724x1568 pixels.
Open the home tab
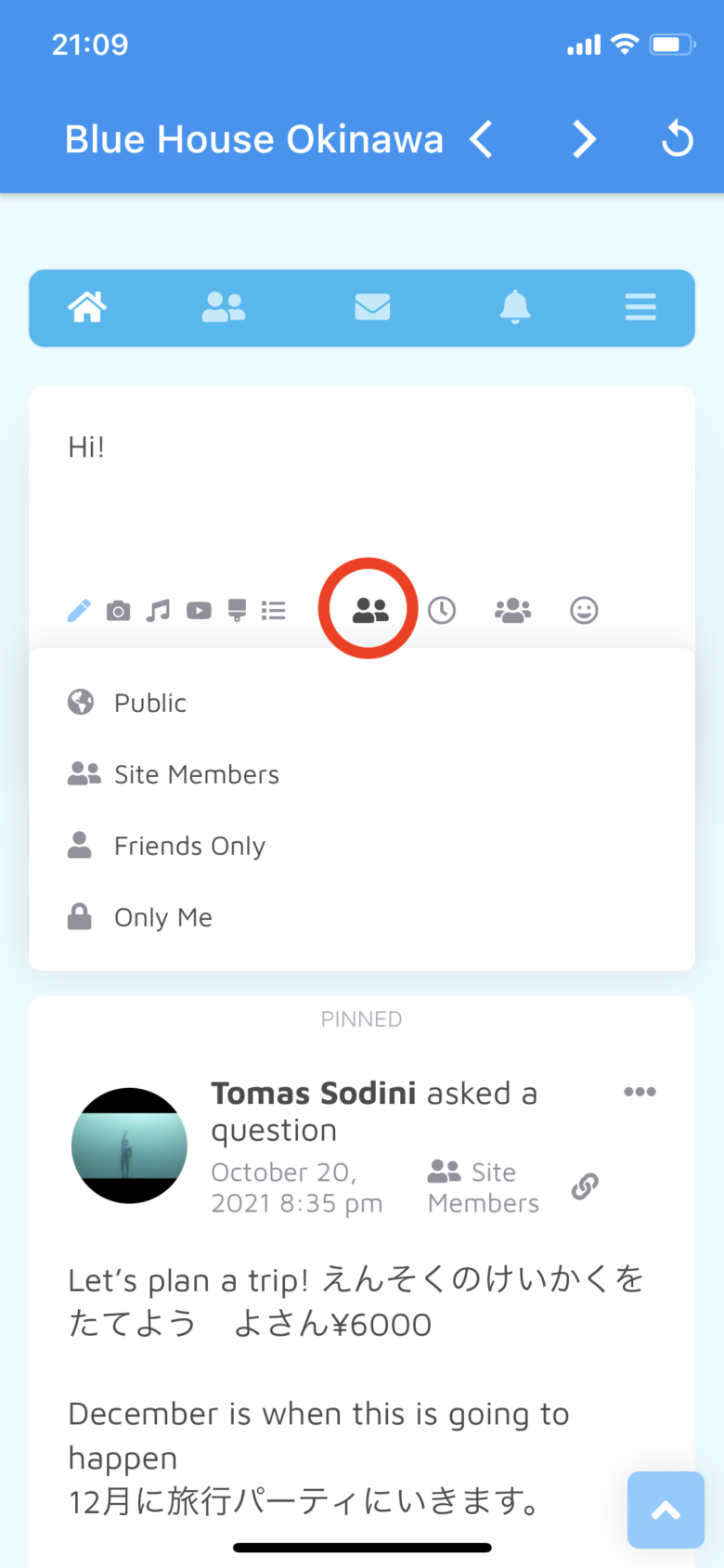pos(87,307)
